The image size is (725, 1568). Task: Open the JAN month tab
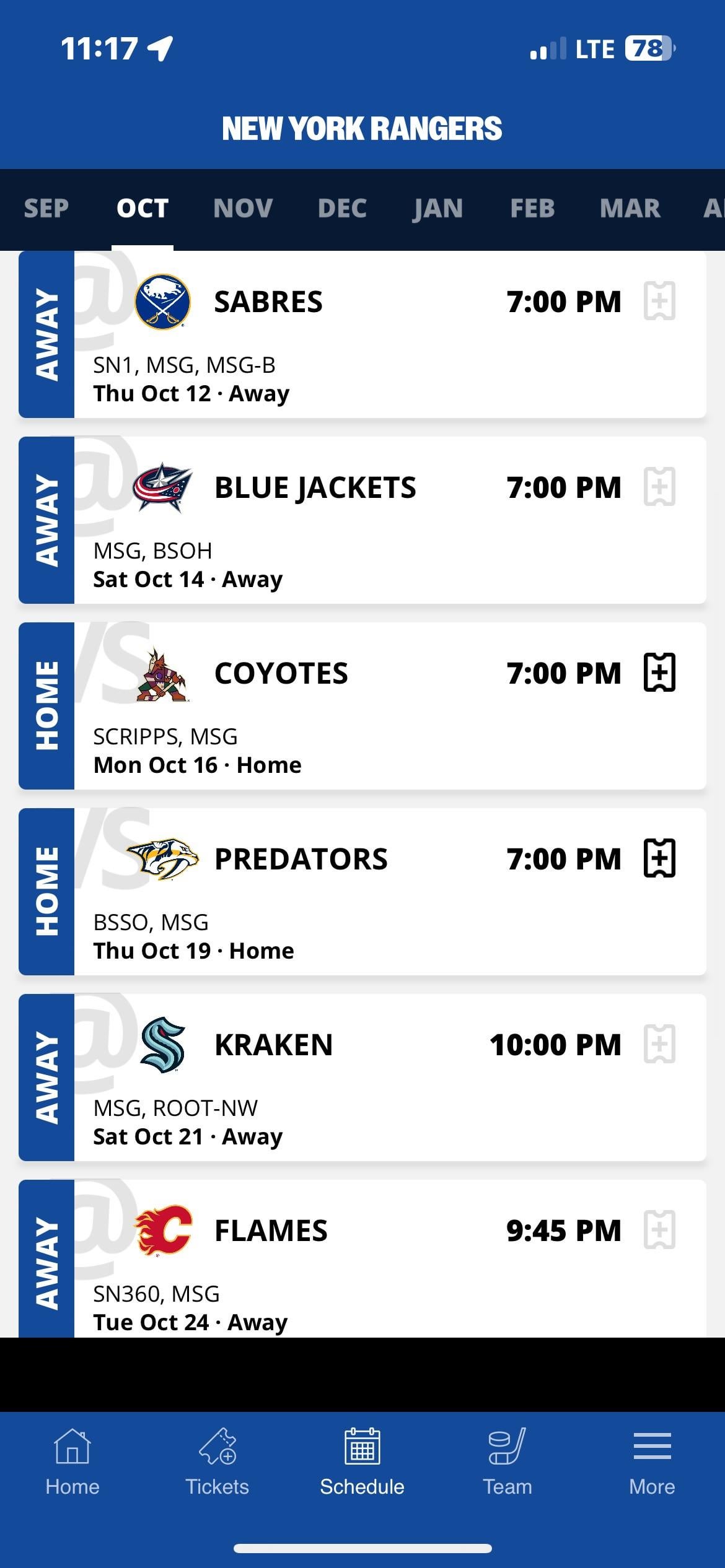tap(437, 209)
